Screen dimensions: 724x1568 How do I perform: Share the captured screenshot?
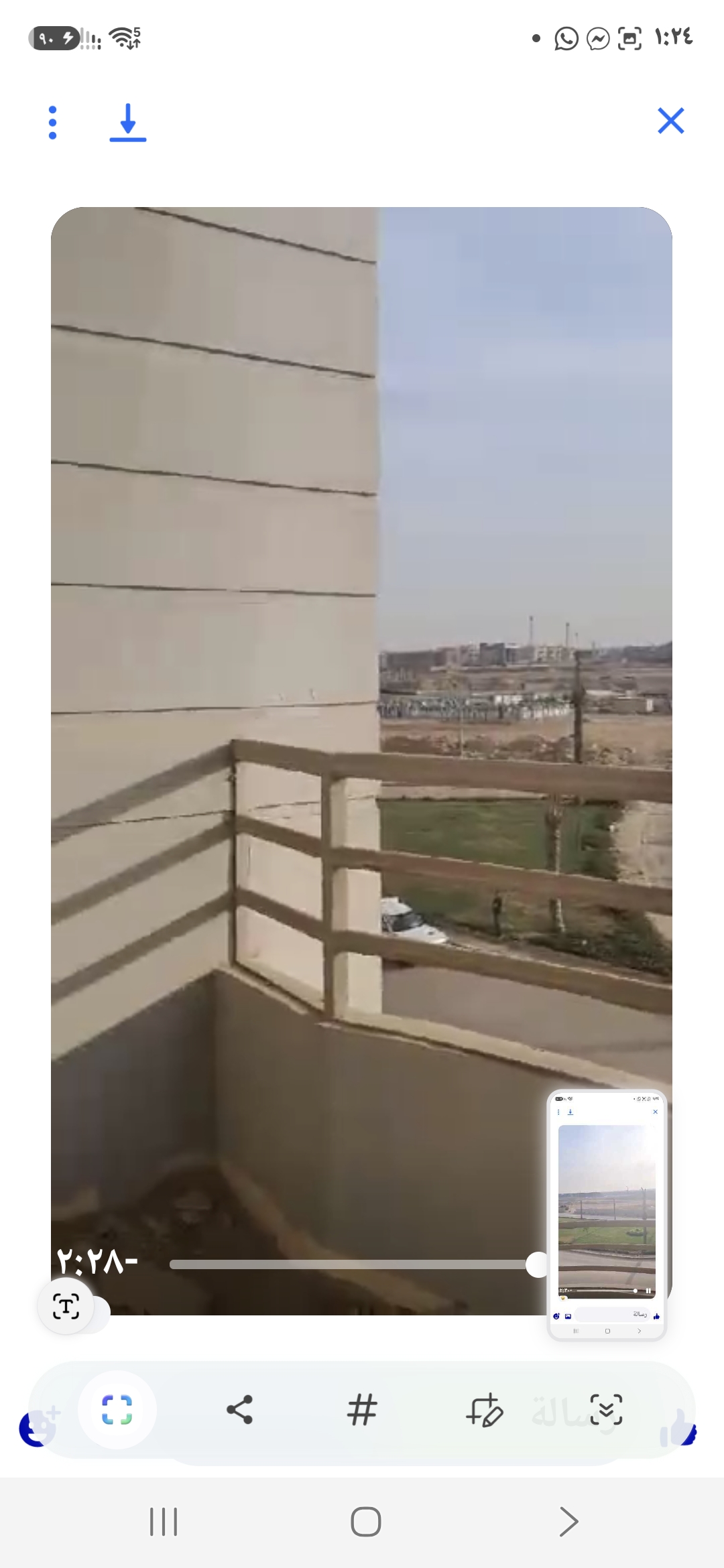coord(239,1410)
